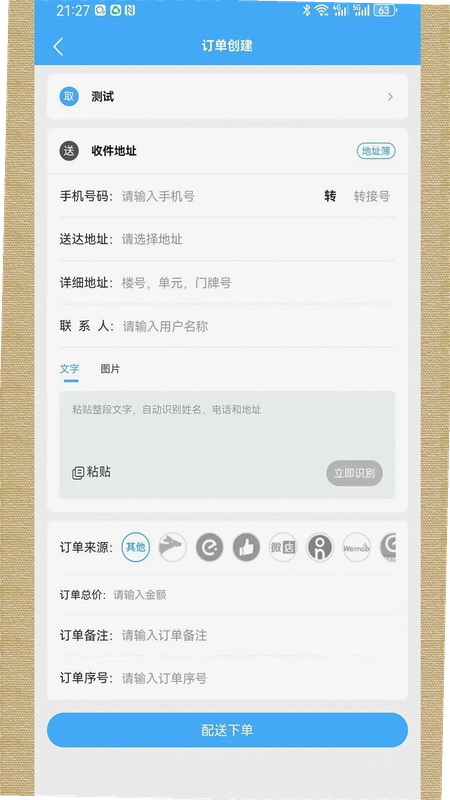Screen dimensions: 450x800
Task: Open the 地址簿 address book
Action: 376,151
